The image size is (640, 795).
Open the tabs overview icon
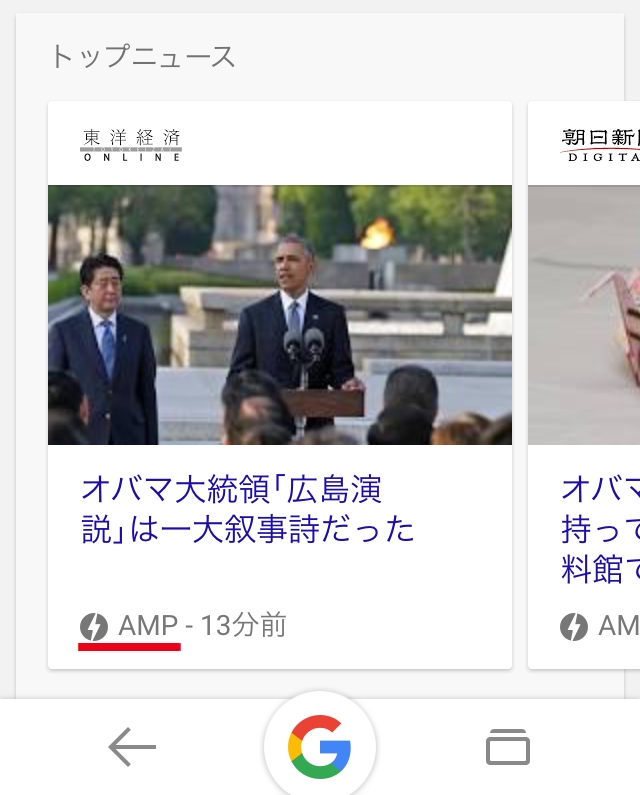click(507, 747)
